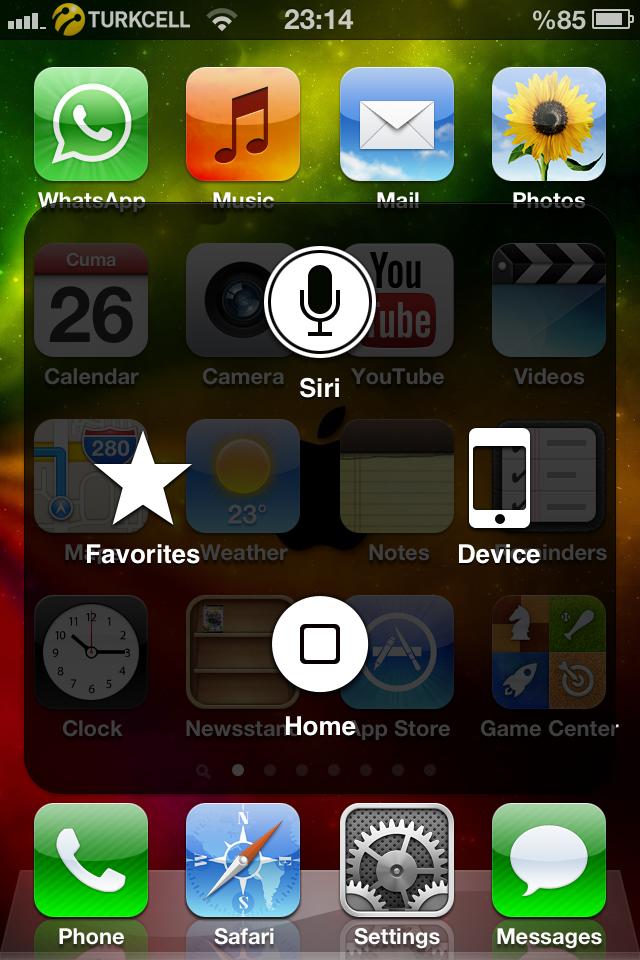Image resolution: width=640 pixels, height=960 pixels.
Task: Open the Mail app
Action: pos(397,124)
